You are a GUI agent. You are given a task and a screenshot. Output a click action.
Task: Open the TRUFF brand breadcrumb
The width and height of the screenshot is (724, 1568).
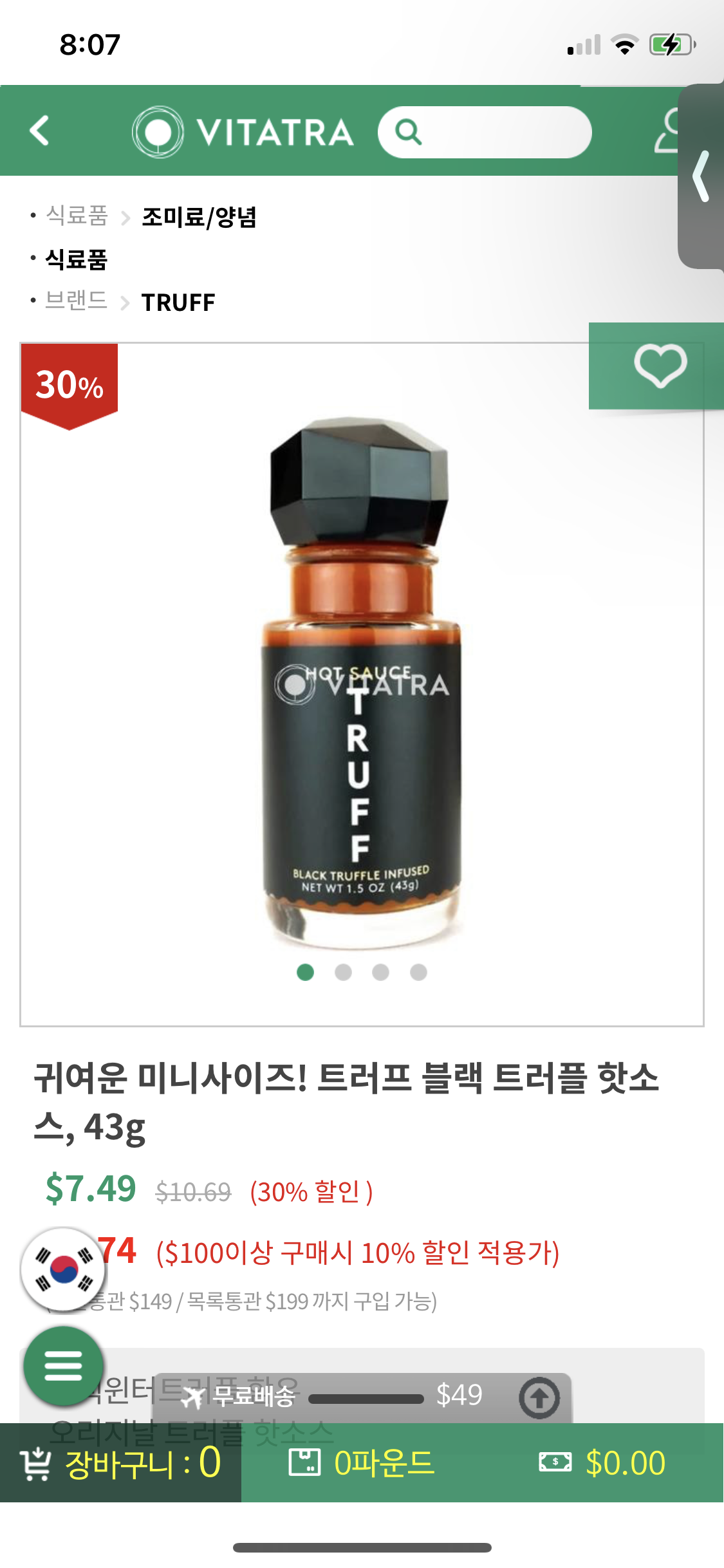click(x=178, y=303)
